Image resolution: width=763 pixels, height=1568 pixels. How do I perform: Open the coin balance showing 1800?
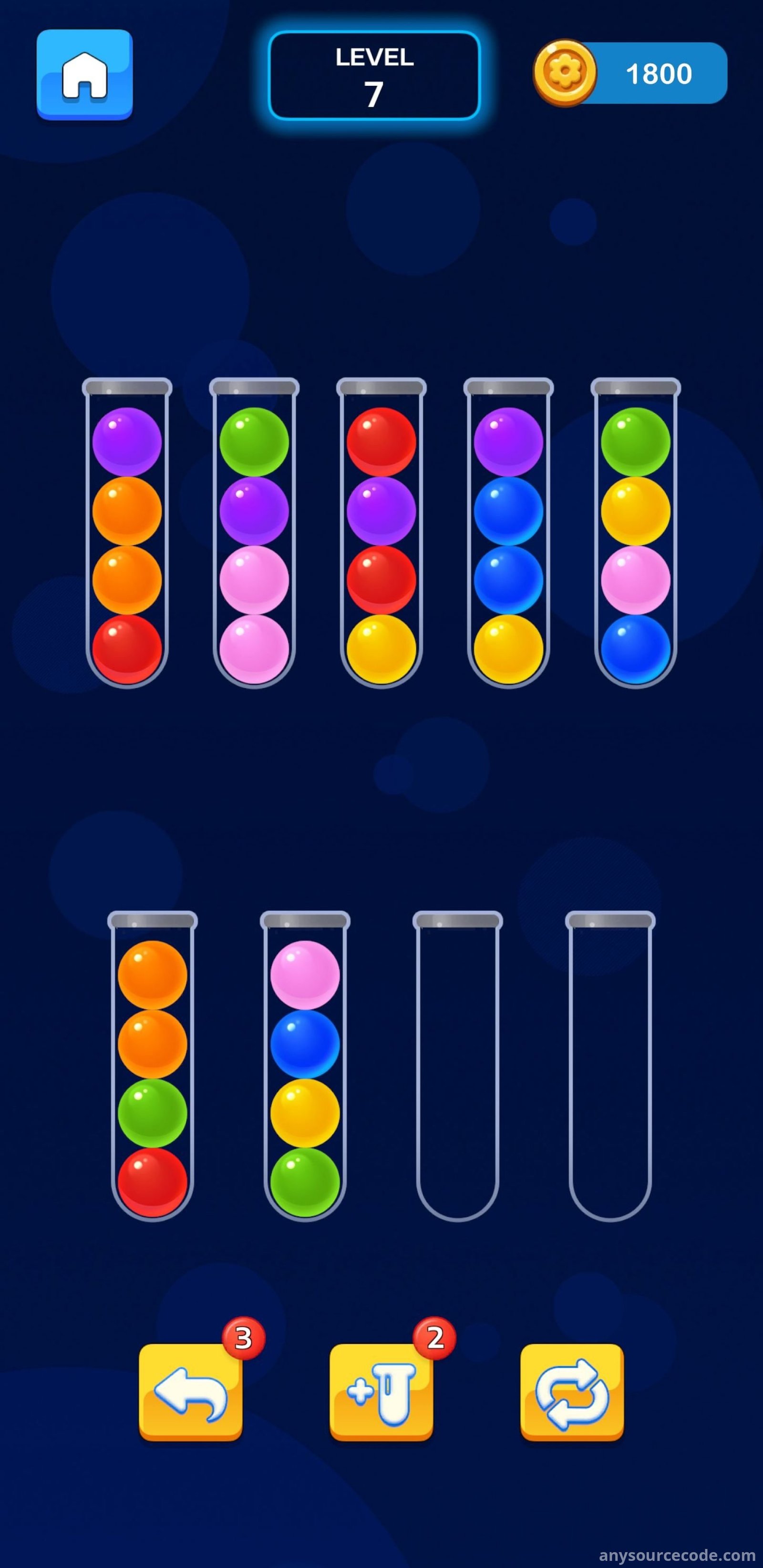point(630,73)
